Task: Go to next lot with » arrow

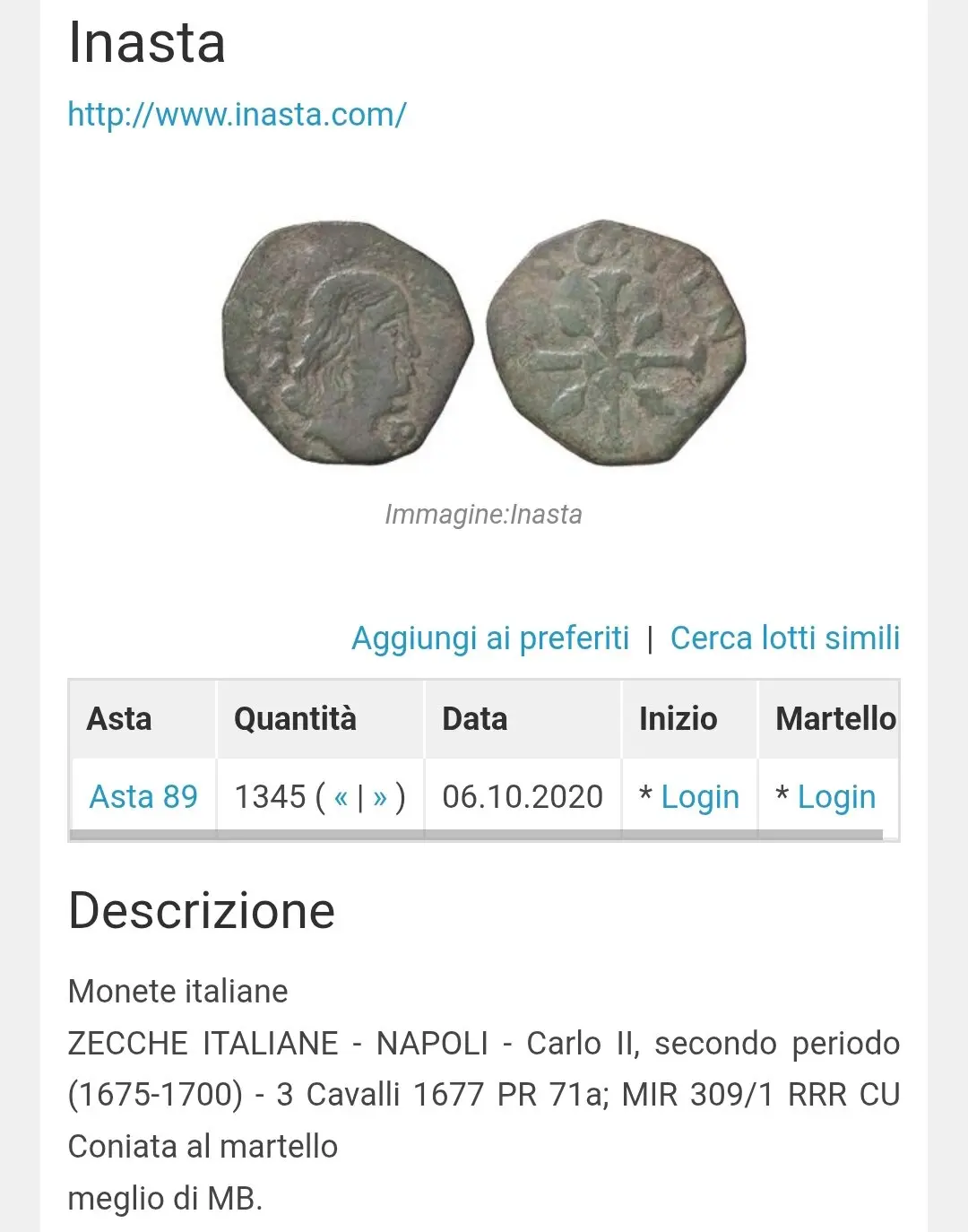Action: (380, 796)
